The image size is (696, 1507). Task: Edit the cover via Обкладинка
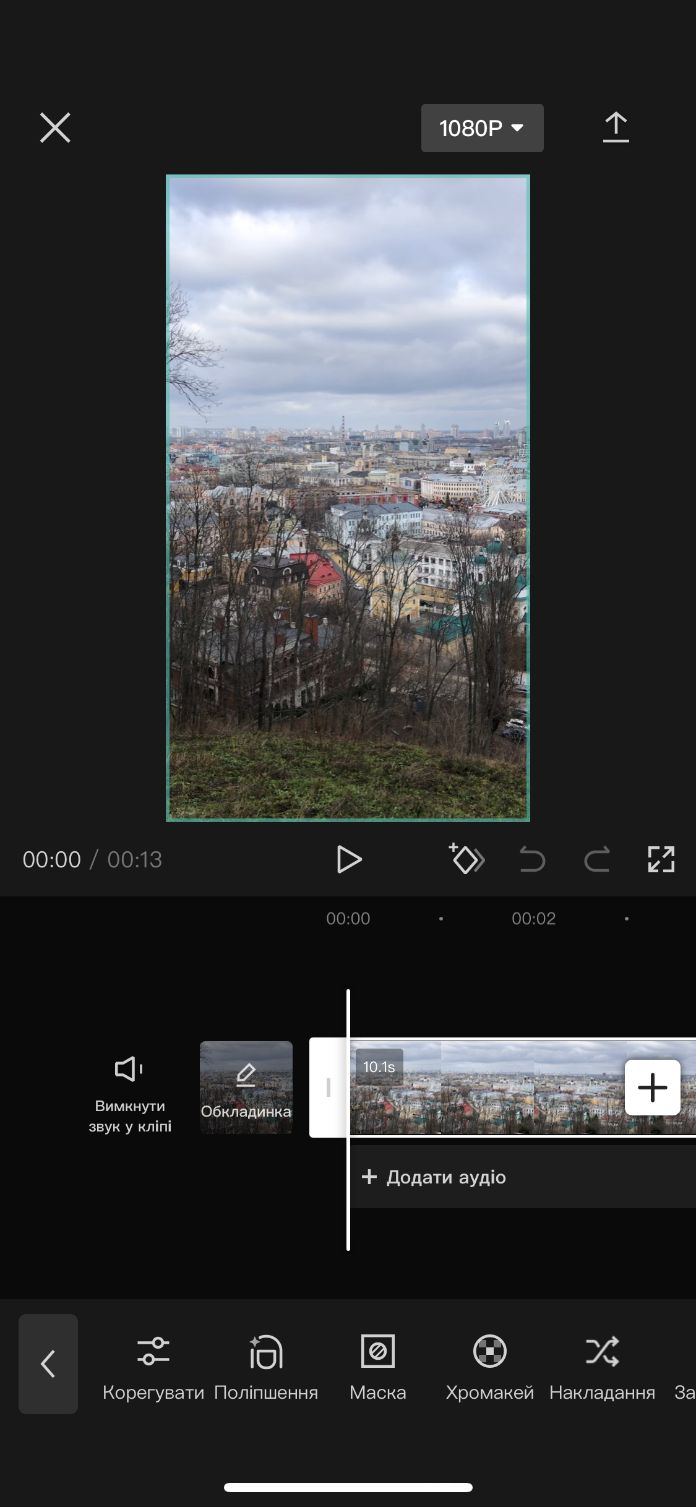pos(246,1088)
